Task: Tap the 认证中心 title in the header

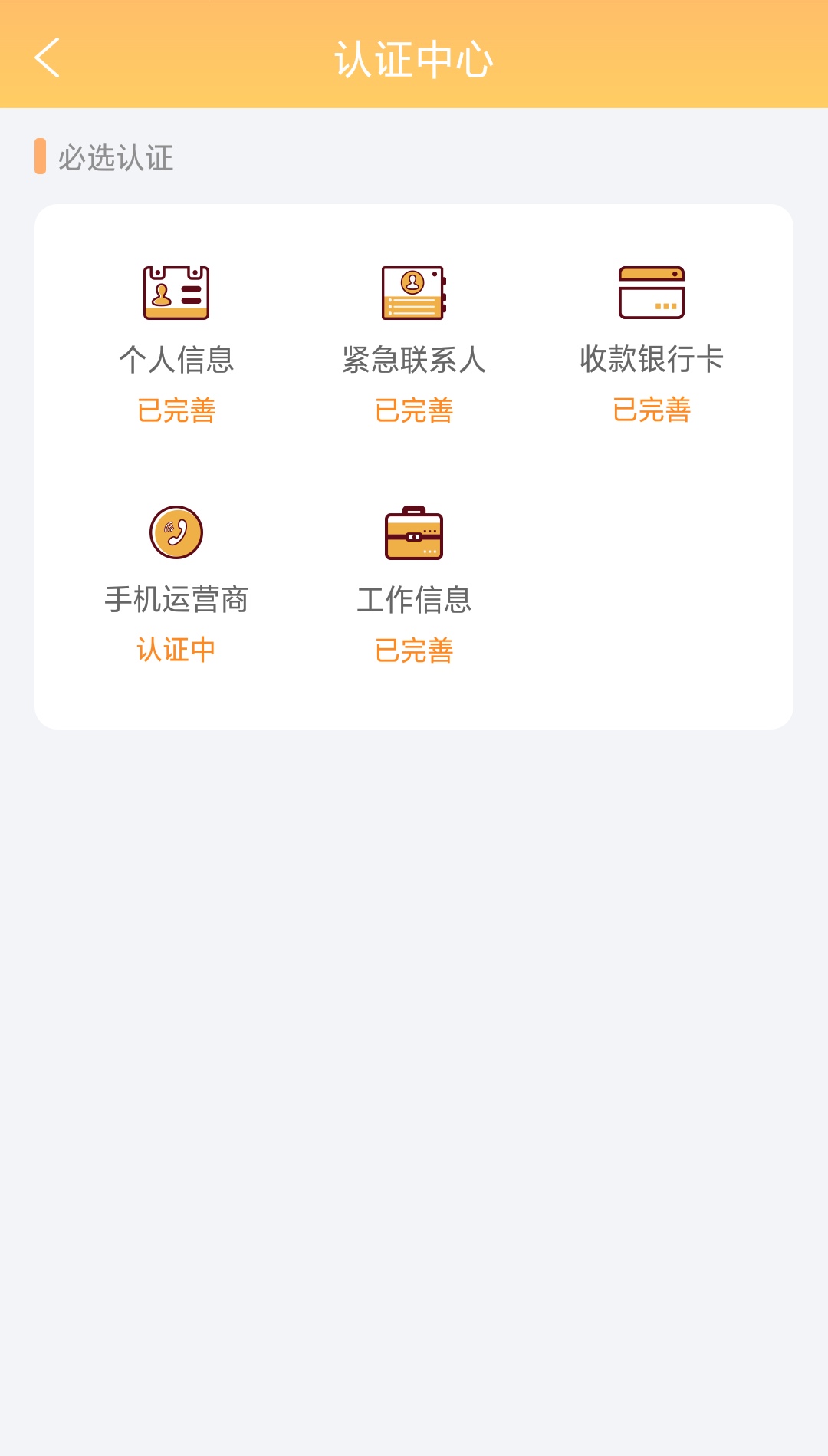Action: [x=414, y=60]
